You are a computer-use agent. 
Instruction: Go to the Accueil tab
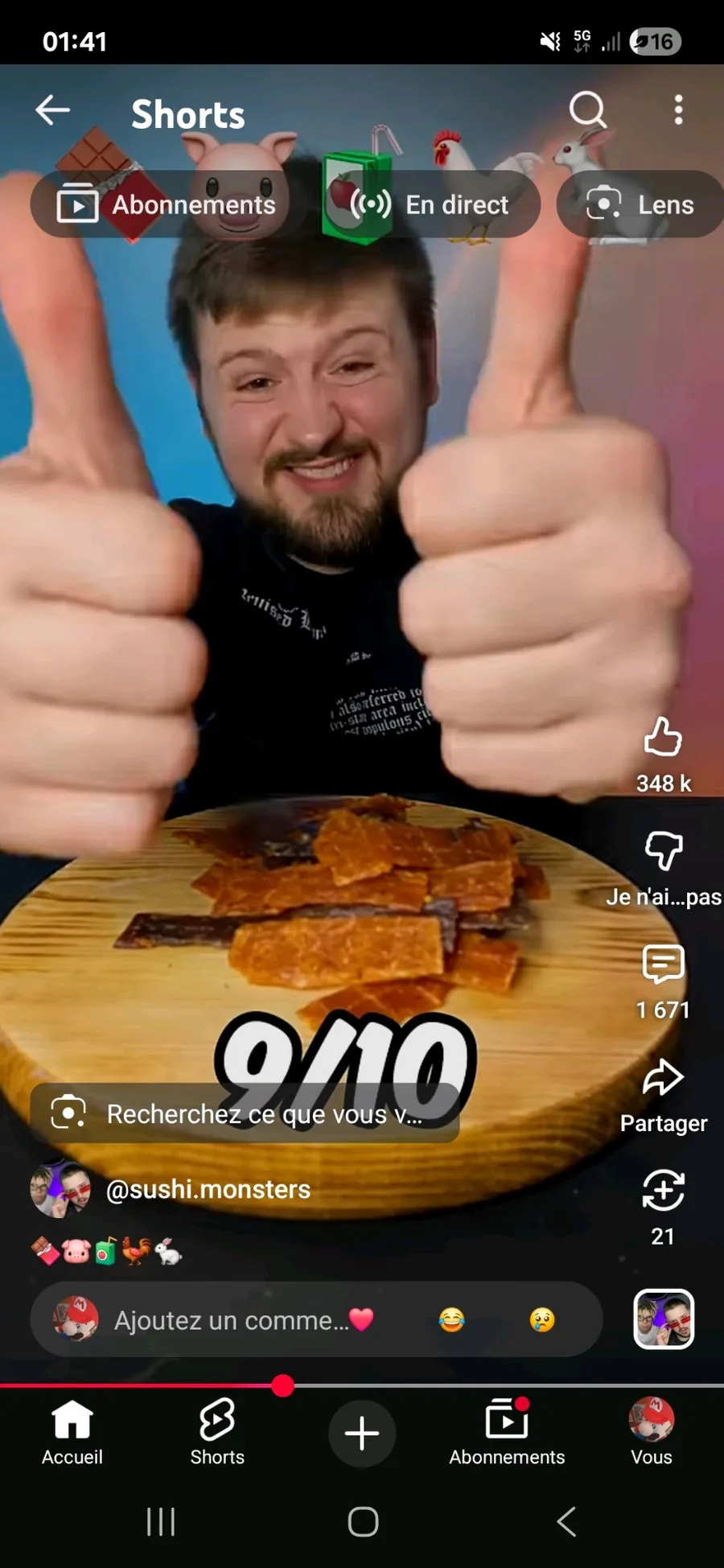[x=72, y=1432]
